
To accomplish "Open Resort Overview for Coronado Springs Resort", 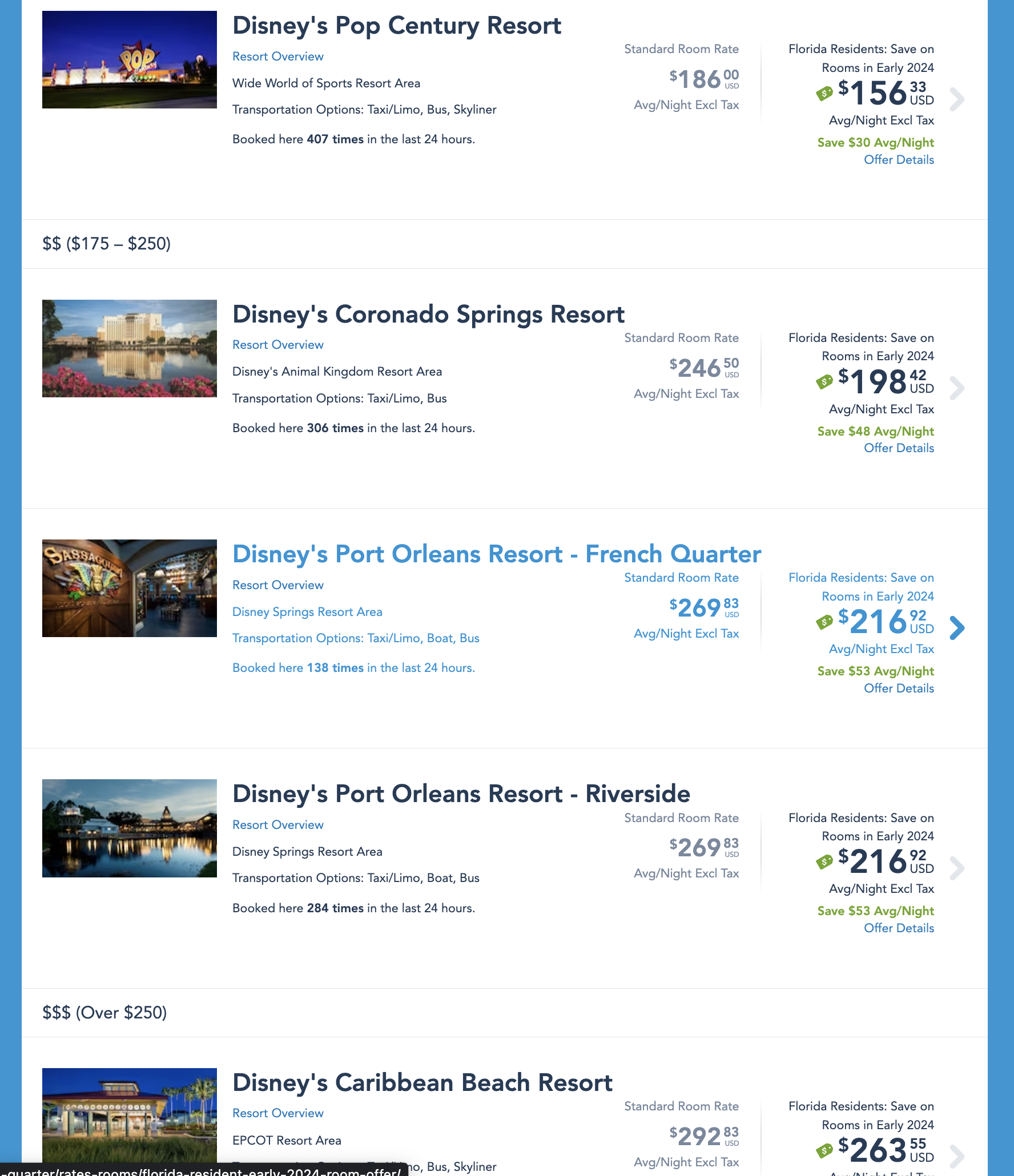I will 277,345.
